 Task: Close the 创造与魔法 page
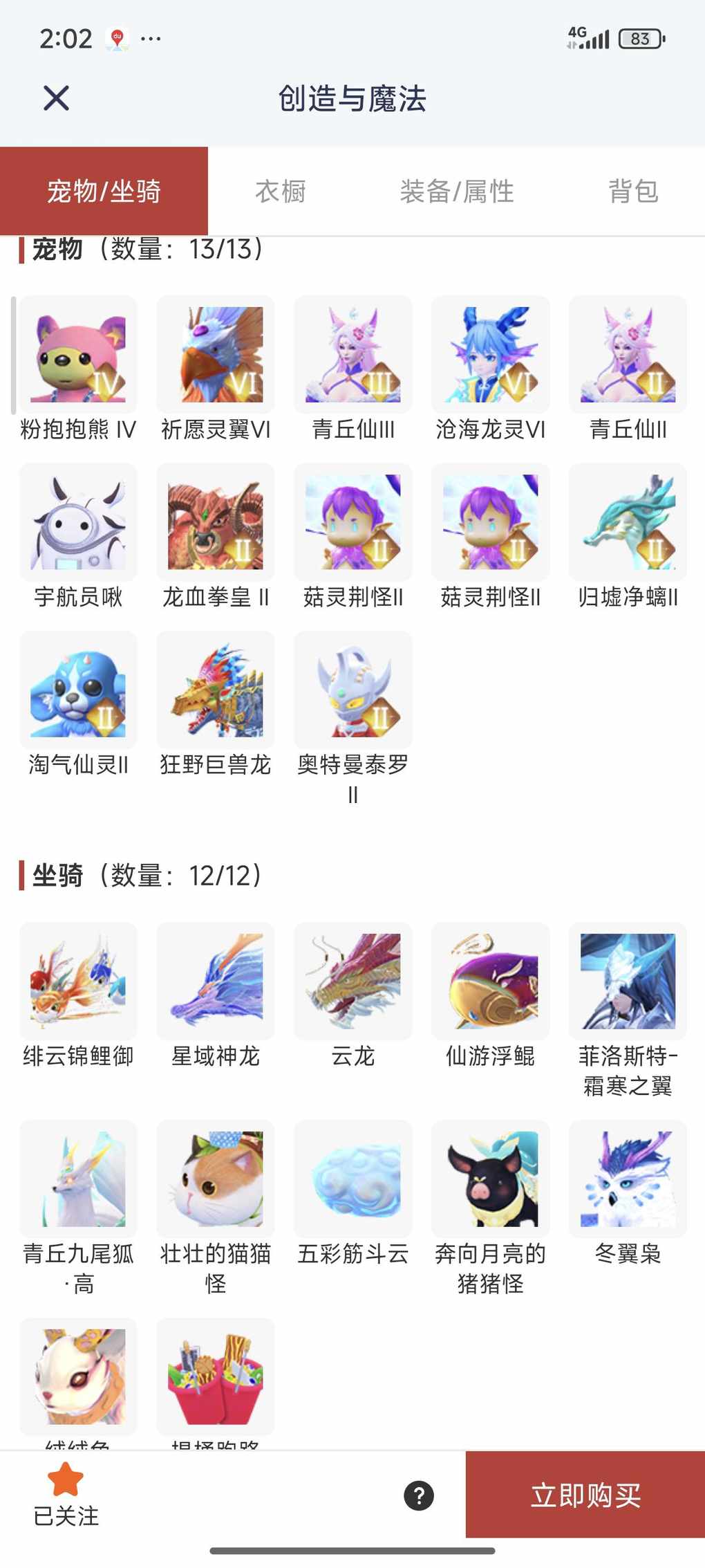pyautogui.click(x=56, y=98)
